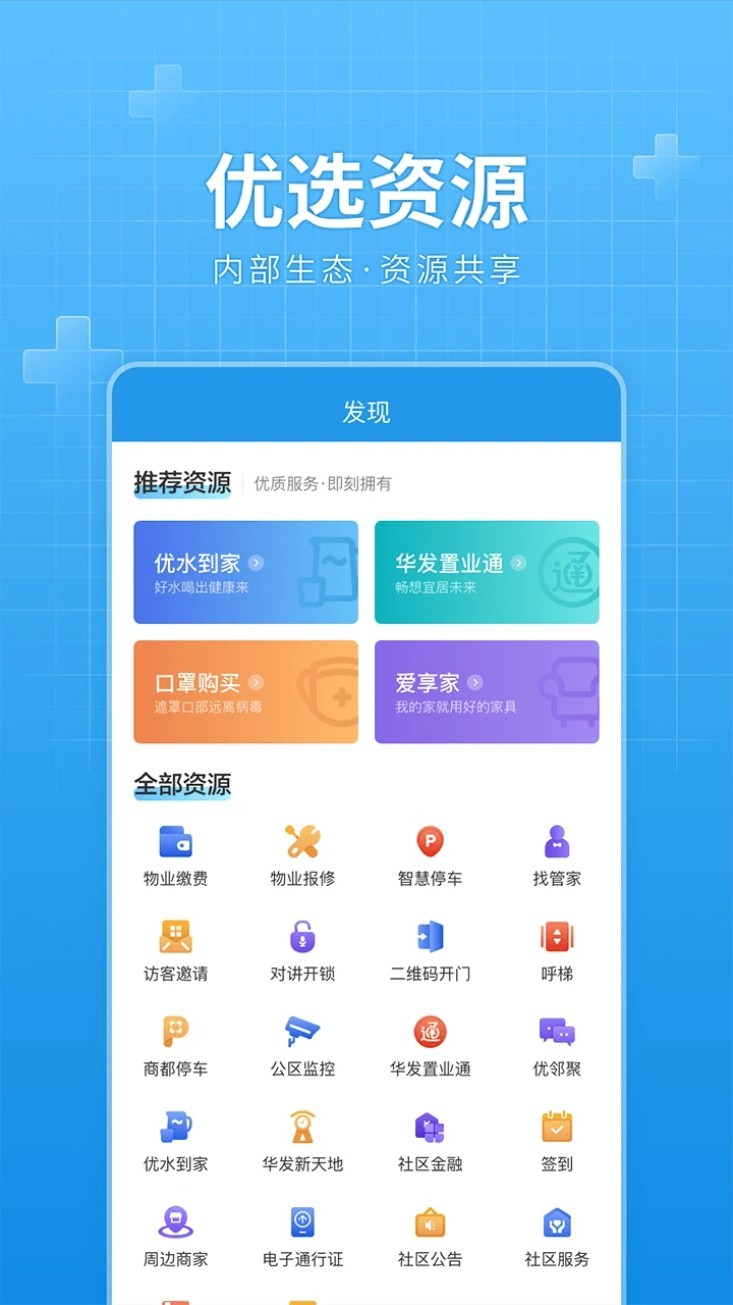
Task: Open 二维码开门 QR door icon
Action: 428,937
